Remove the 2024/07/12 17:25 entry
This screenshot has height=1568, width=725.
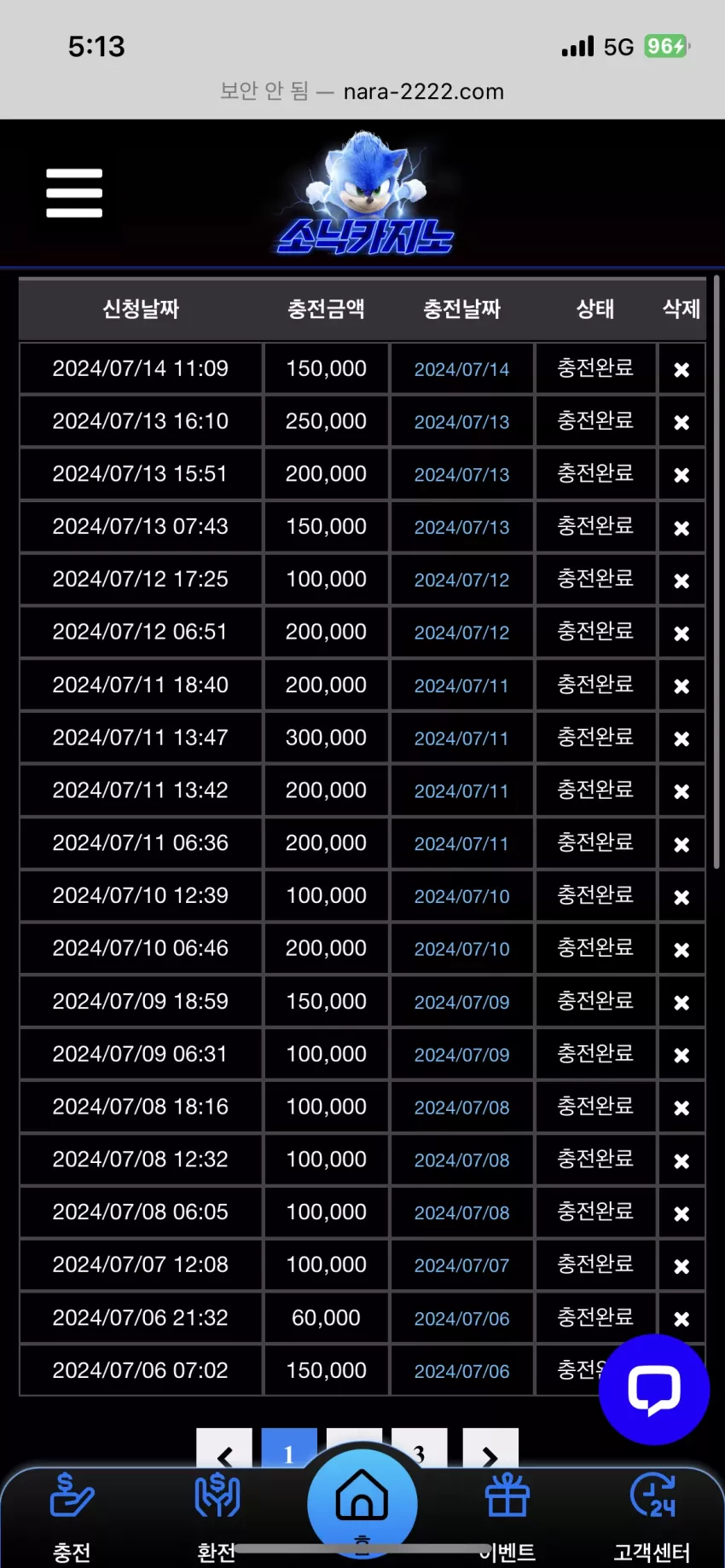tap(681, 581)
